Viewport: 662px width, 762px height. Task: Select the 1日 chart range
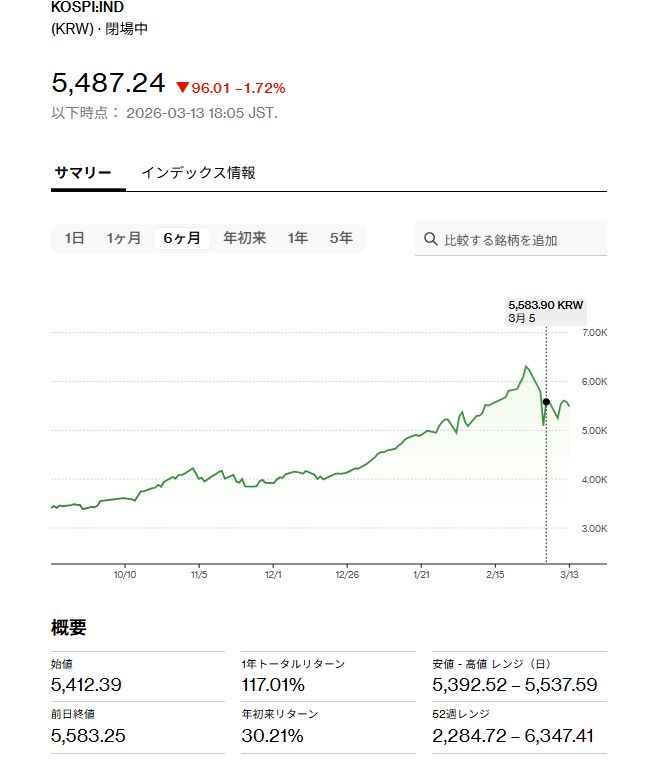point(75,238)
